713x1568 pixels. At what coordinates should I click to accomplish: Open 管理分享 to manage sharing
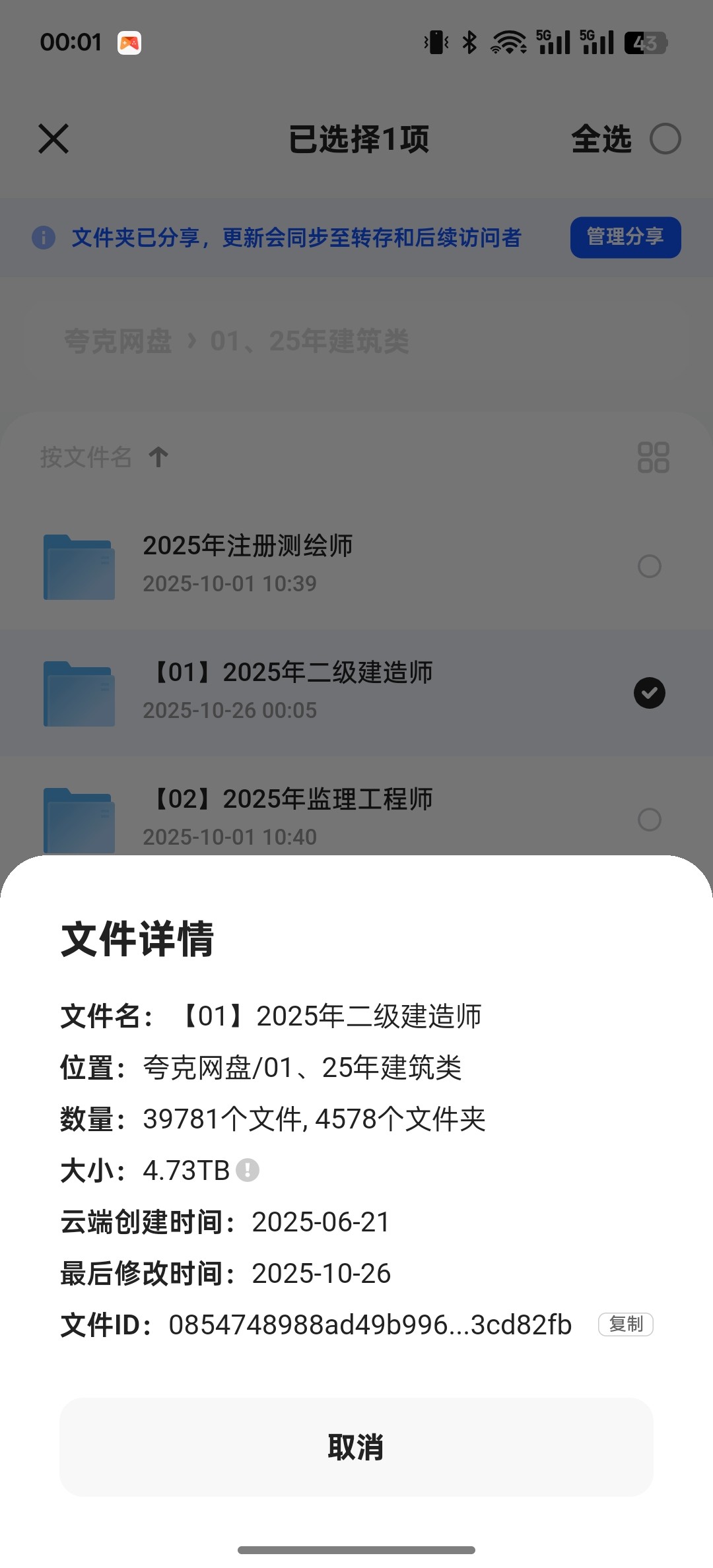point(625,237)
